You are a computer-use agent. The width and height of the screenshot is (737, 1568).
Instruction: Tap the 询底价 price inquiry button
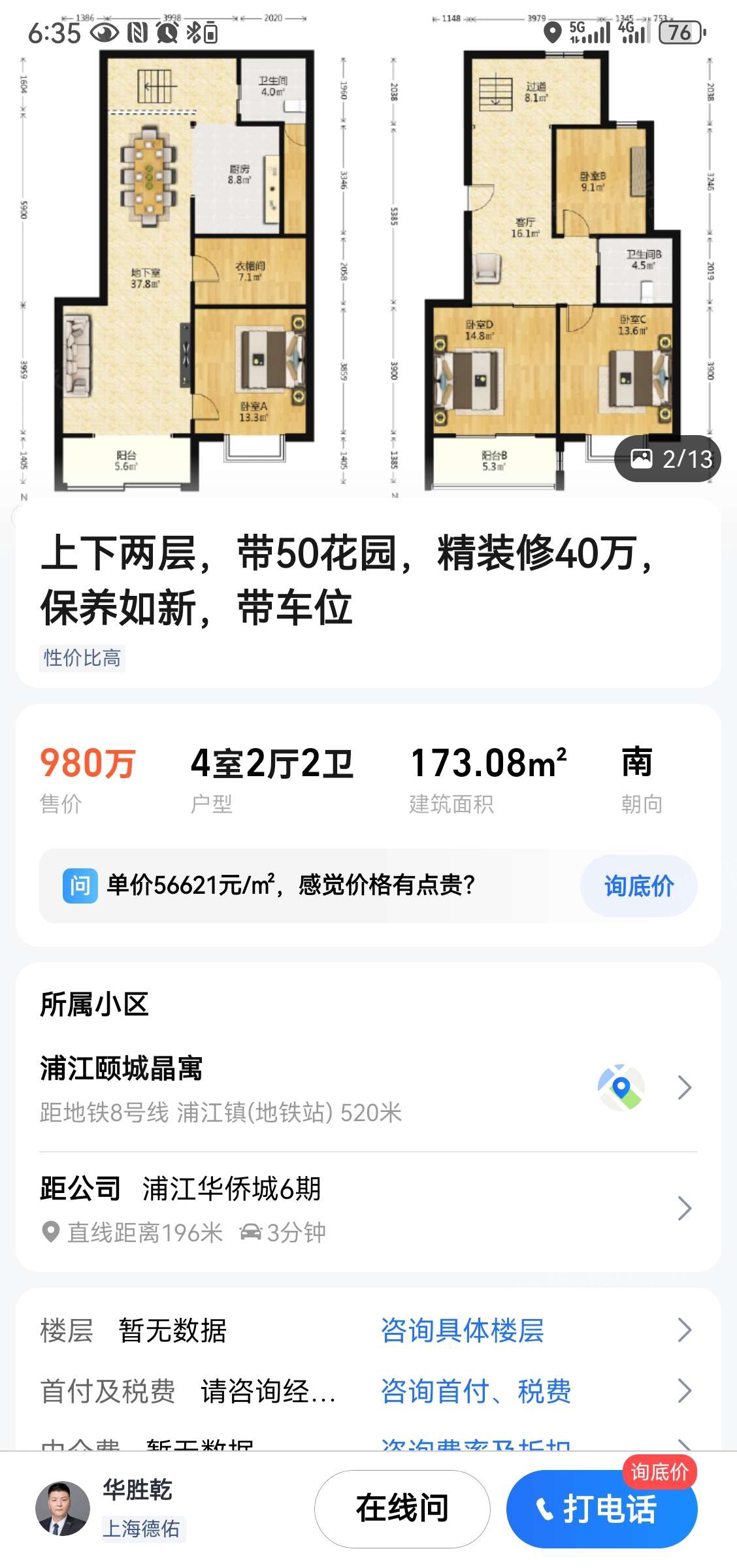point(638,886)
